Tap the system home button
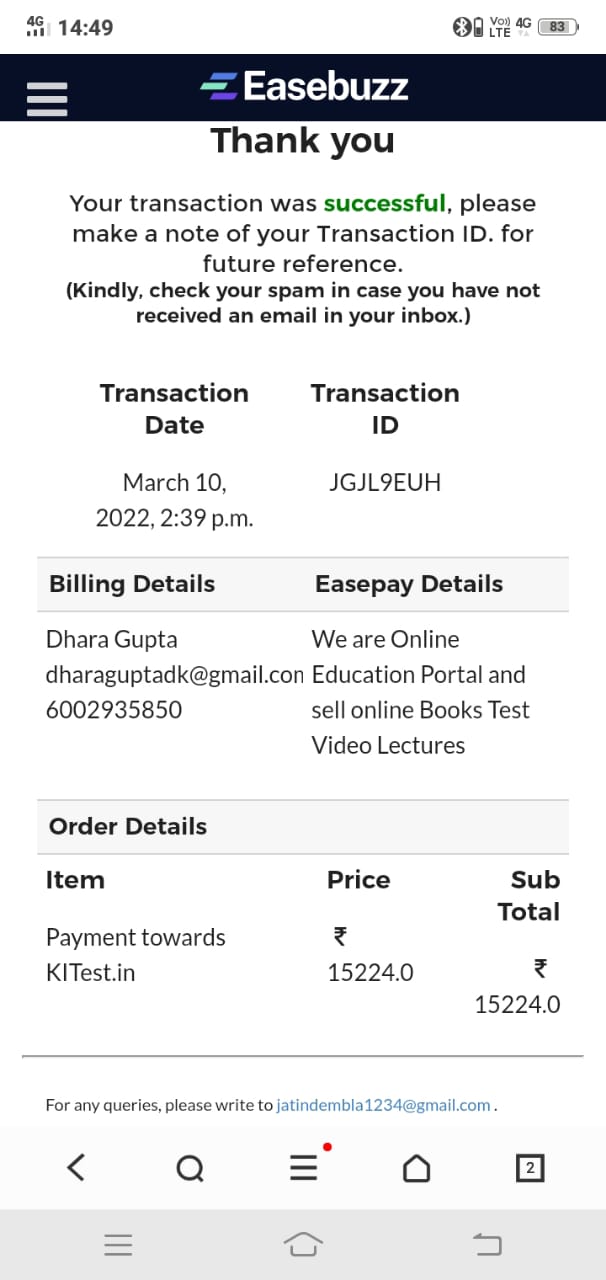This screenshot has height=1280, width=606. (x=304, y=1244)
